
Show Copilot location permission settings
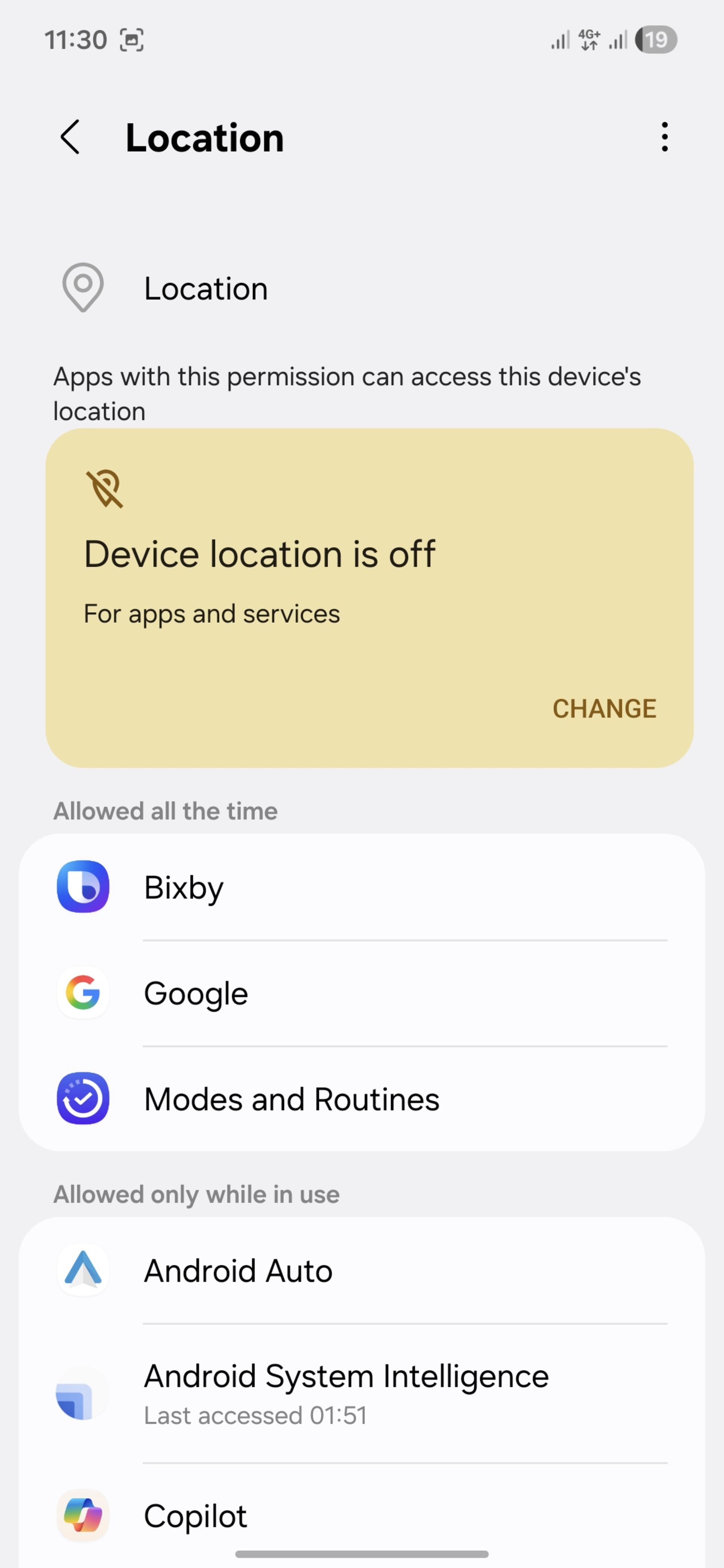coord(362,1516)
